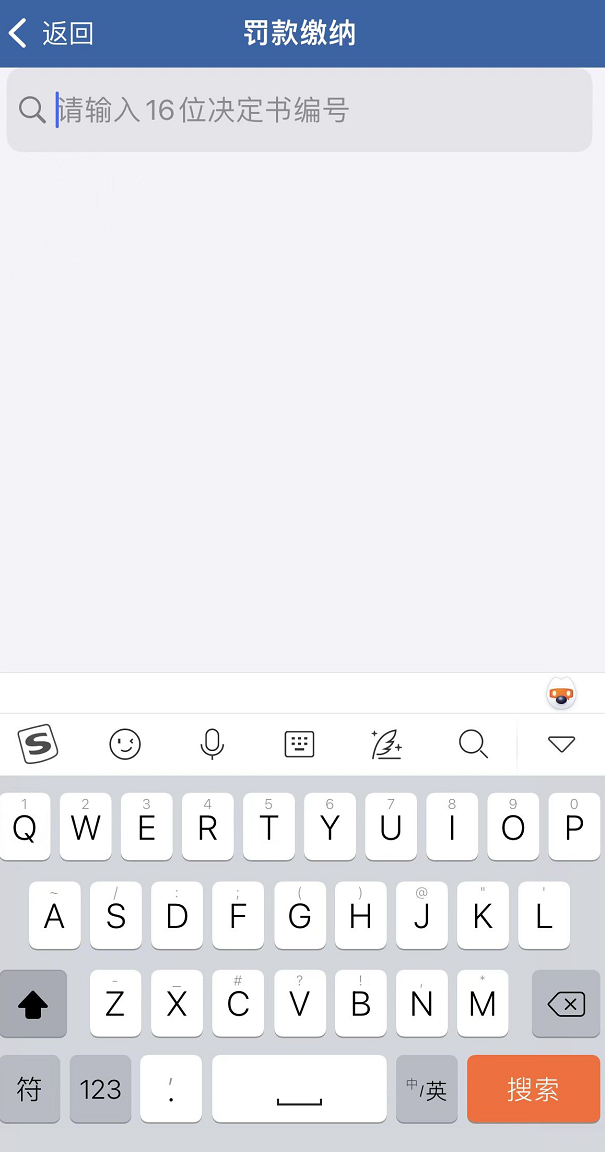Go back using the 返回 button

[50, 33]
